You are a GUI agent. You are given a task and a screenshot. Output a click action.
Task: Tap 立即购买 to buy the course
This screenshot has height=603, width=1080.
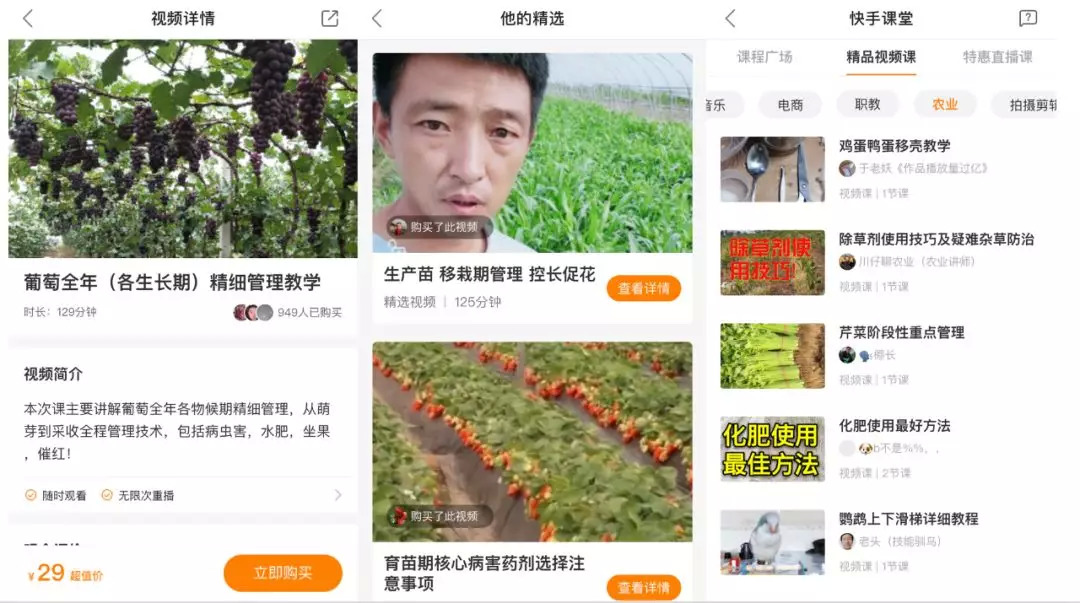pos(282,573)
